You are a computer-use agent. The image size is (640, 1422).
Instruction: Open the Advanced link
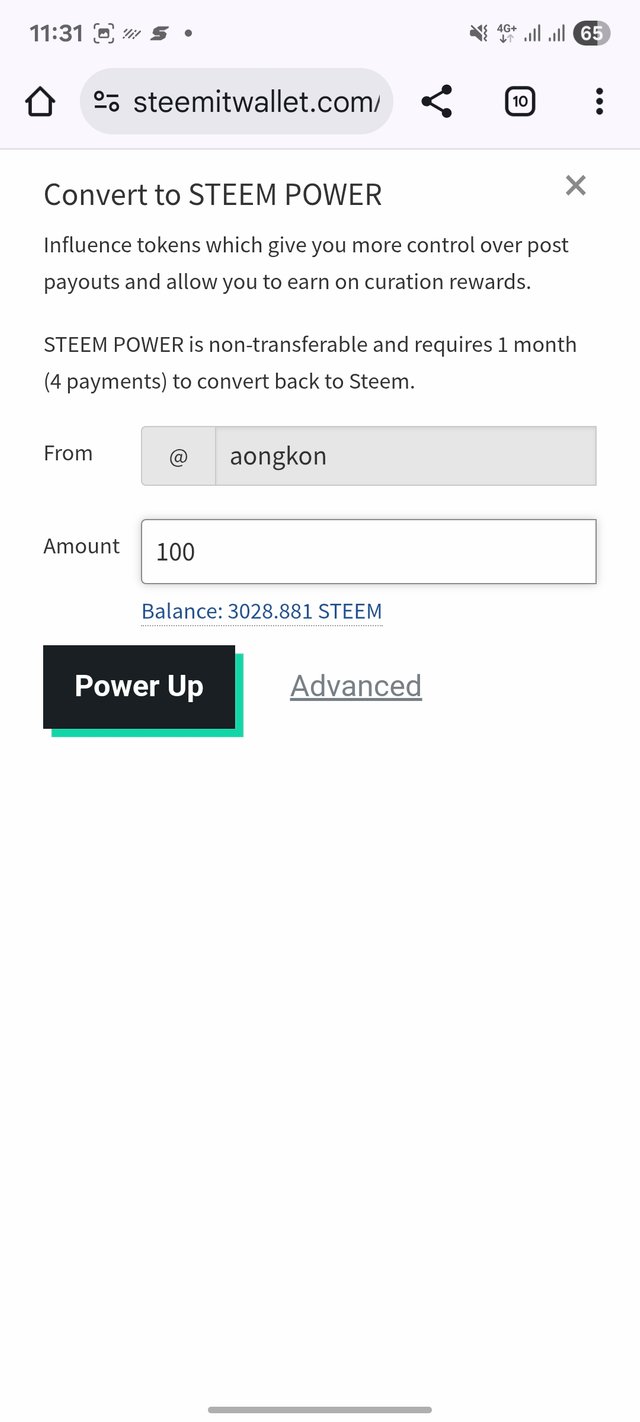(356, 686)
